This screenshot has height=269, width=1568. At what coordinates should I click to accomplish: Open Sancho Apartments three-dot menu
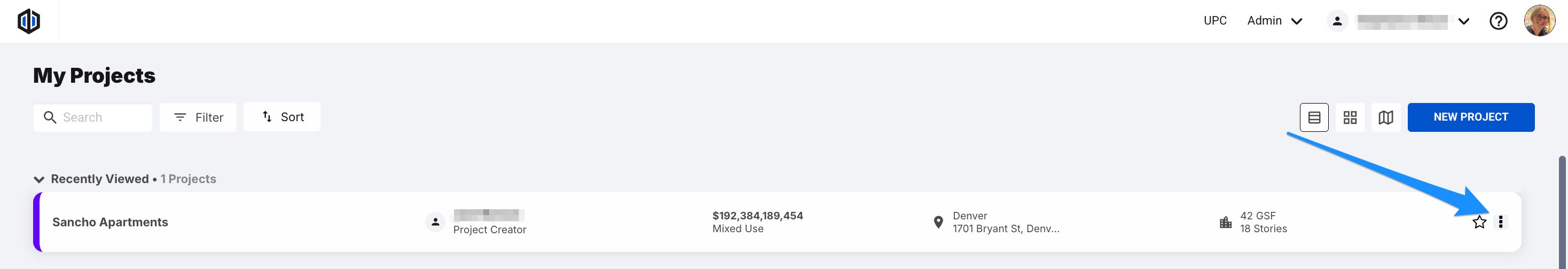[1500, 222]
